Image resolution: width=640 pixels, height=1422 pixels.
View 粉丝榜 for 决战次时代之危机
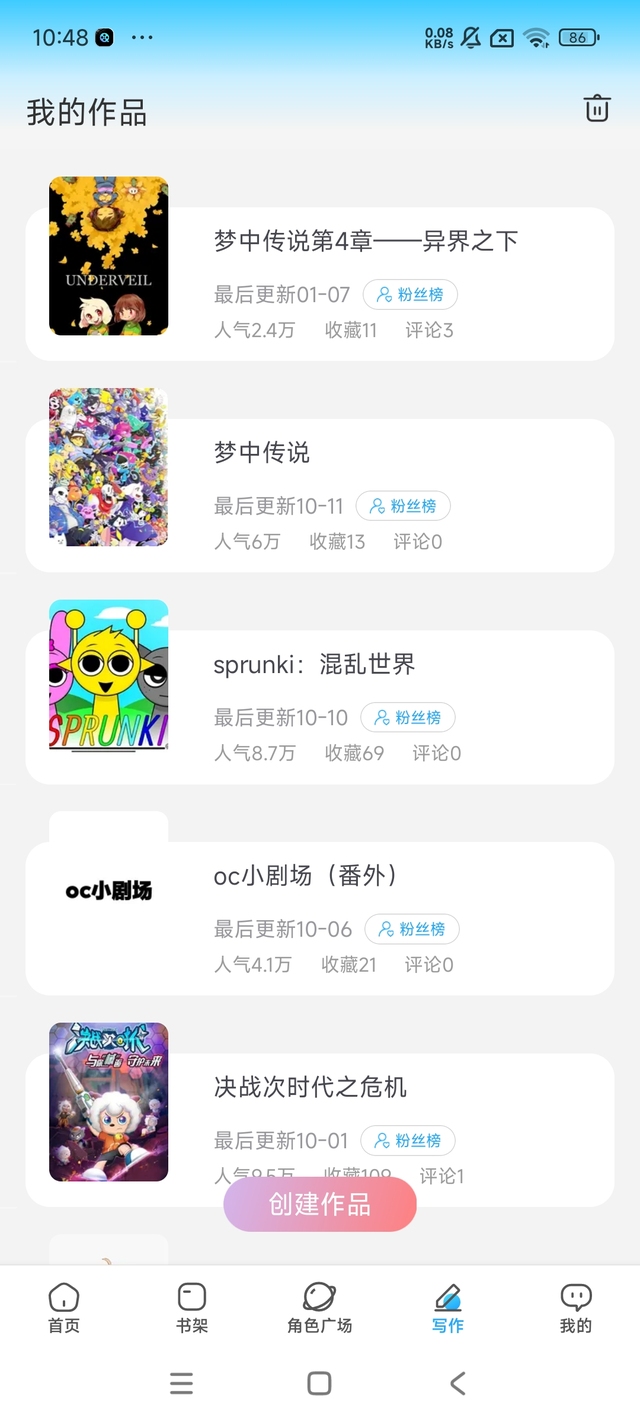click(408, 1140)
